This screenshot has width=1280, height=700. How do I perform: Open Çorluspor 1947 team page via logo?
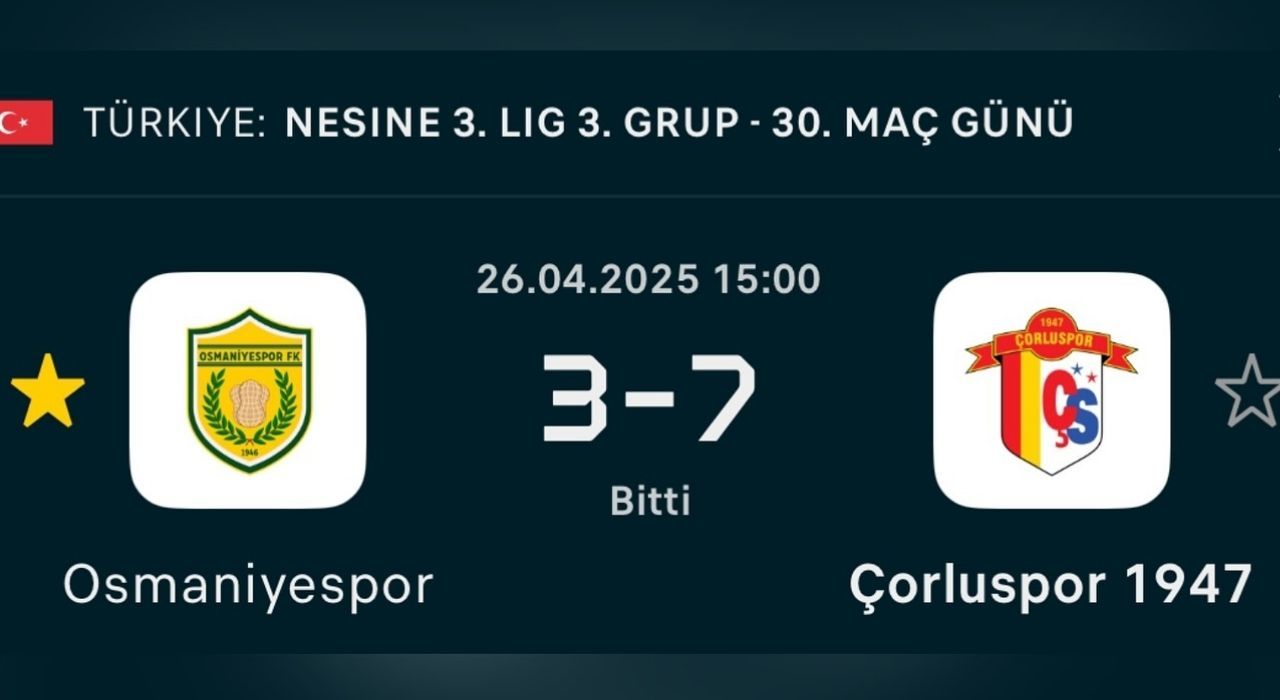(x=1051, y=390)
